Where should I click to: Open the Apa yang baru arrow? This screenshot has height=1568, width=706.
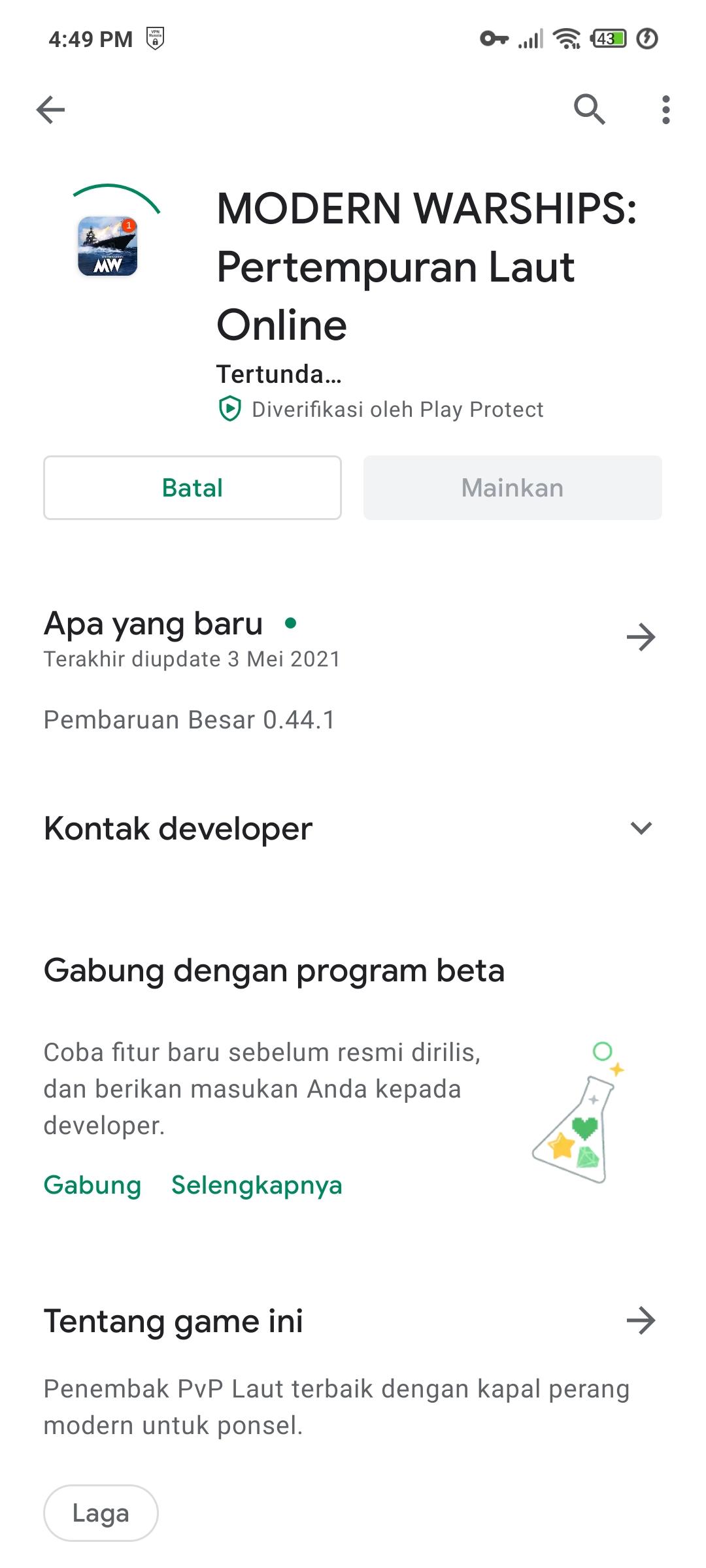[x=641, y=637]
